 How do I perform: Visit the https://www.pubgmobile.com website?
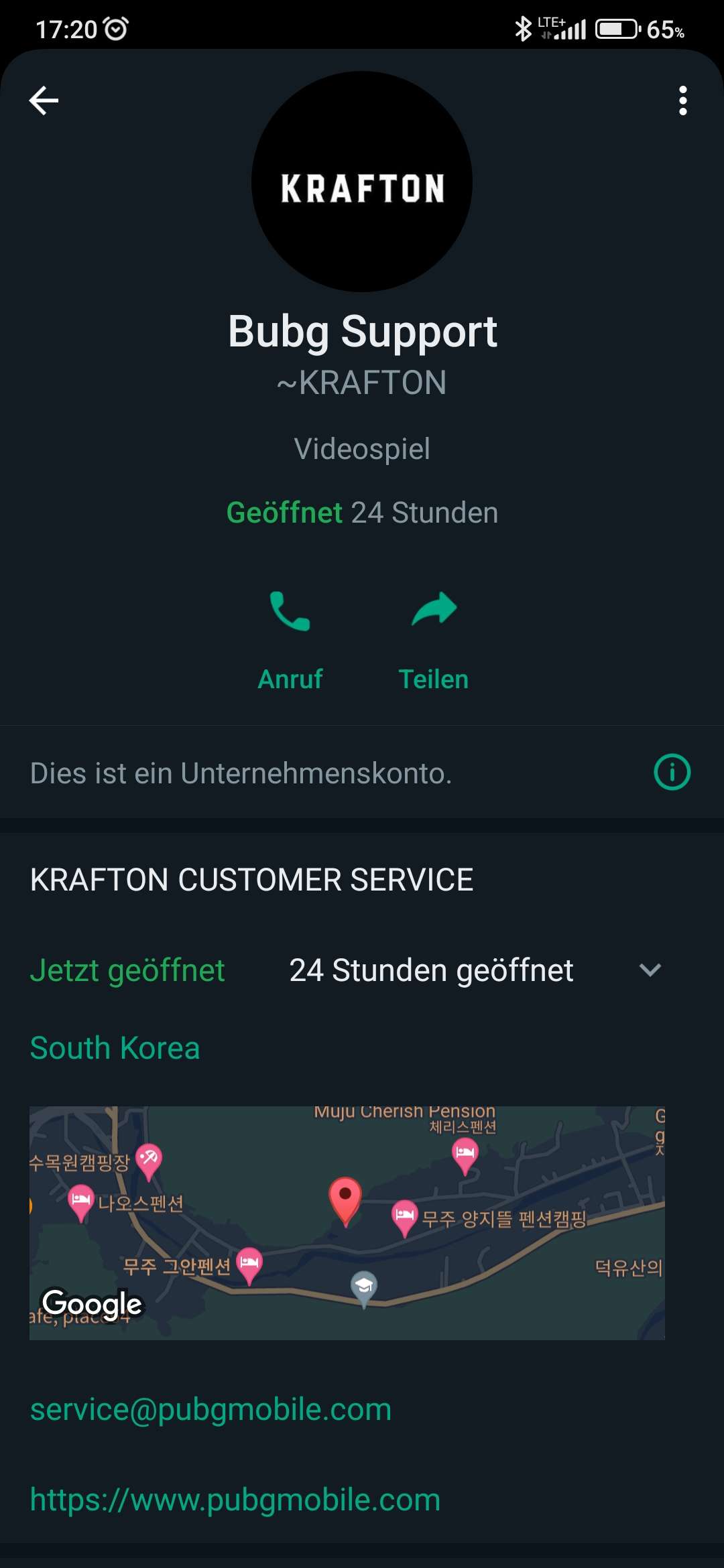pos(235,1500)
